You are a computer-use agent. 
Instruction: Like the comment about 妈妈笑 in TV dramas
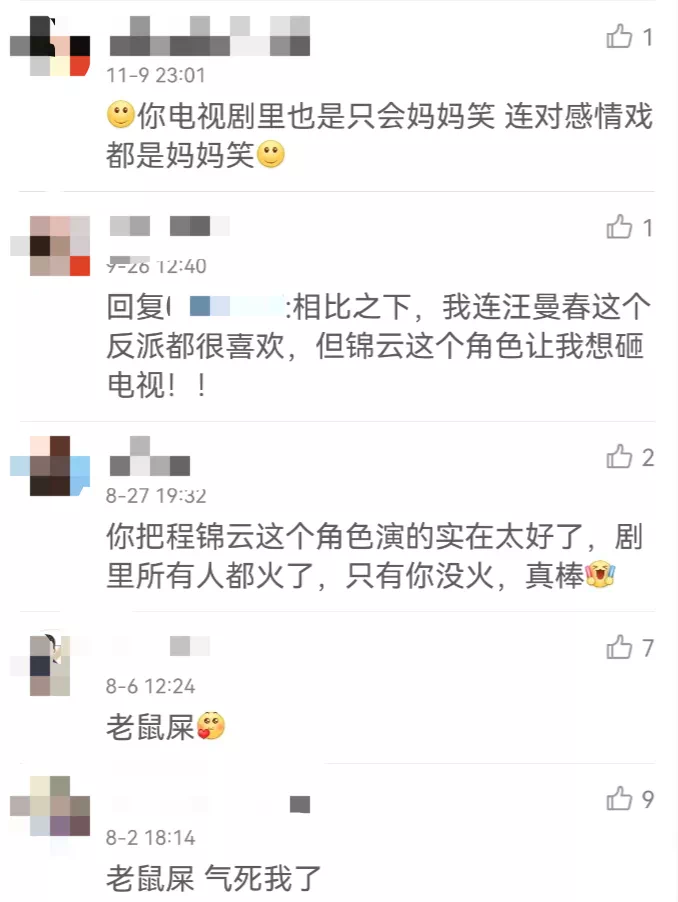point(620,38)
